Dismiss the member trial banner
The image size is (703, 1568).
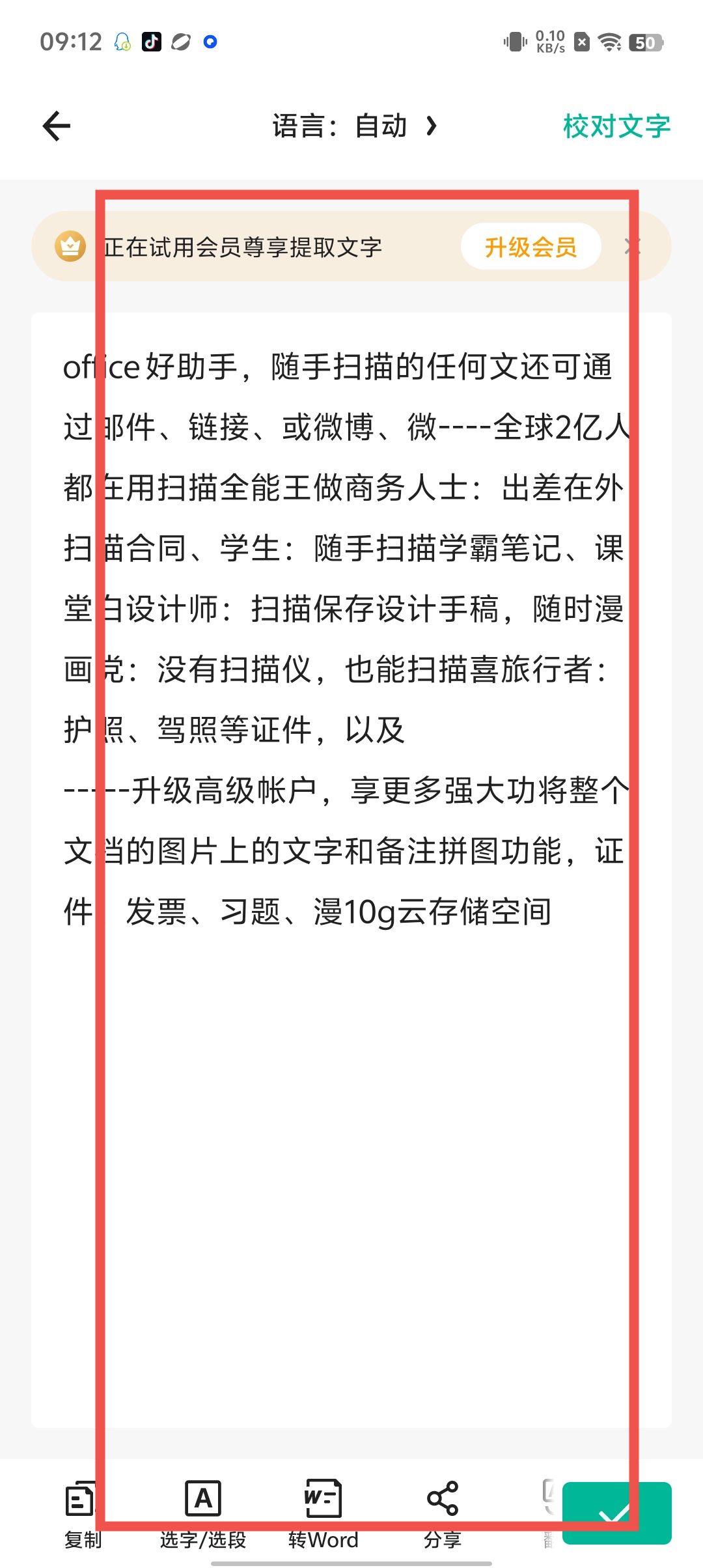pos(631,246)
